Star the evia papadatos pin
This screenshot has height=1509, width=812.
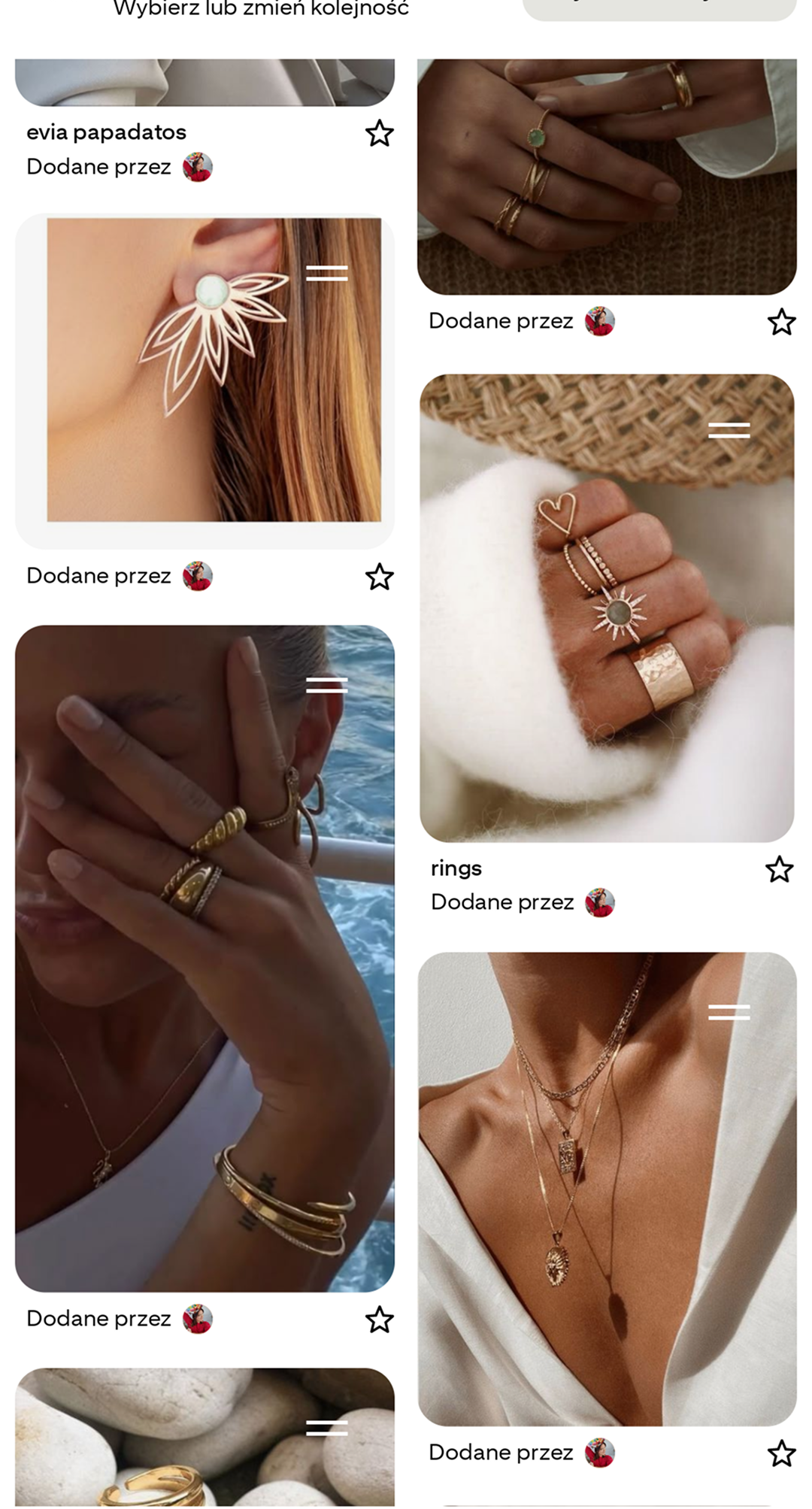pos(379,134)
